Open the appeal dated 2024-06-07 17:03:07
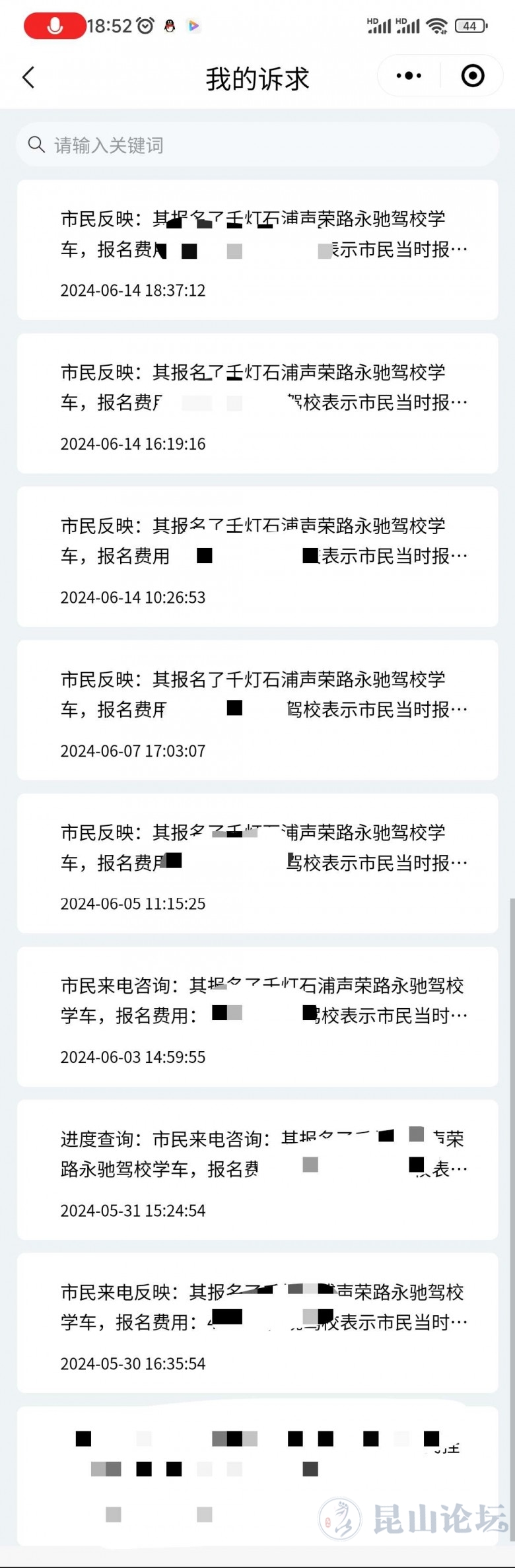 pyautogui.click(x=257, y=710)
